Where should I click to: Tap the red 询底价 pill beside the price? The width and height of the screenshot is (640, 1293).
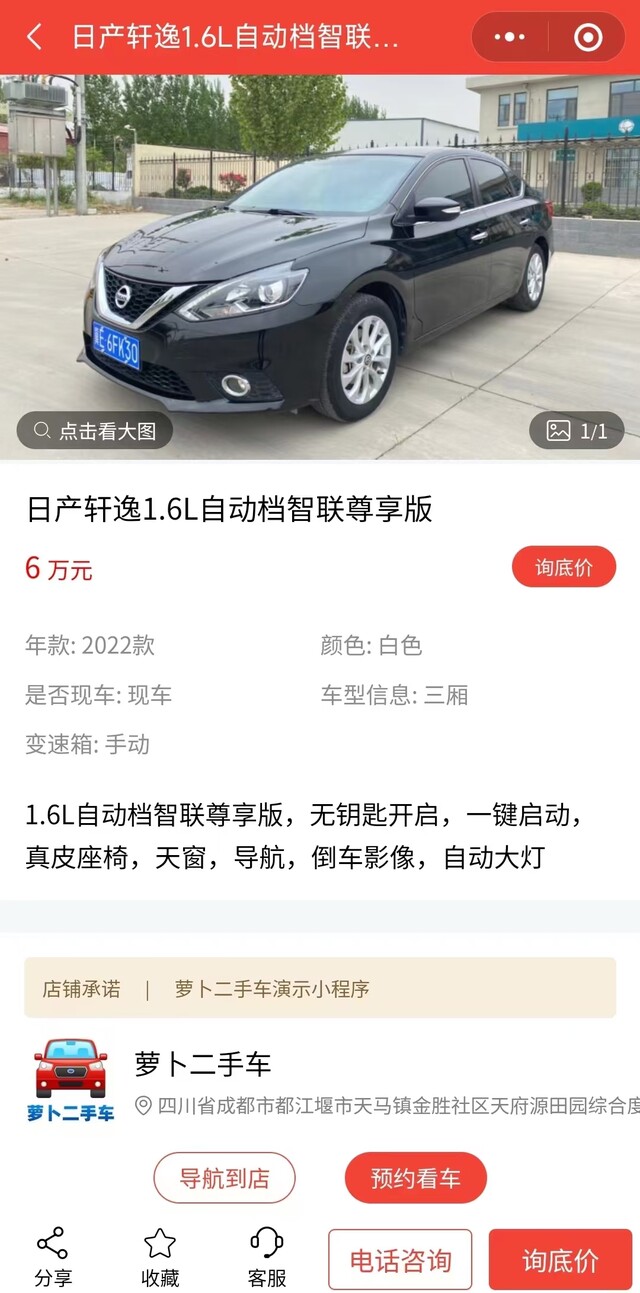pos(563,567)
